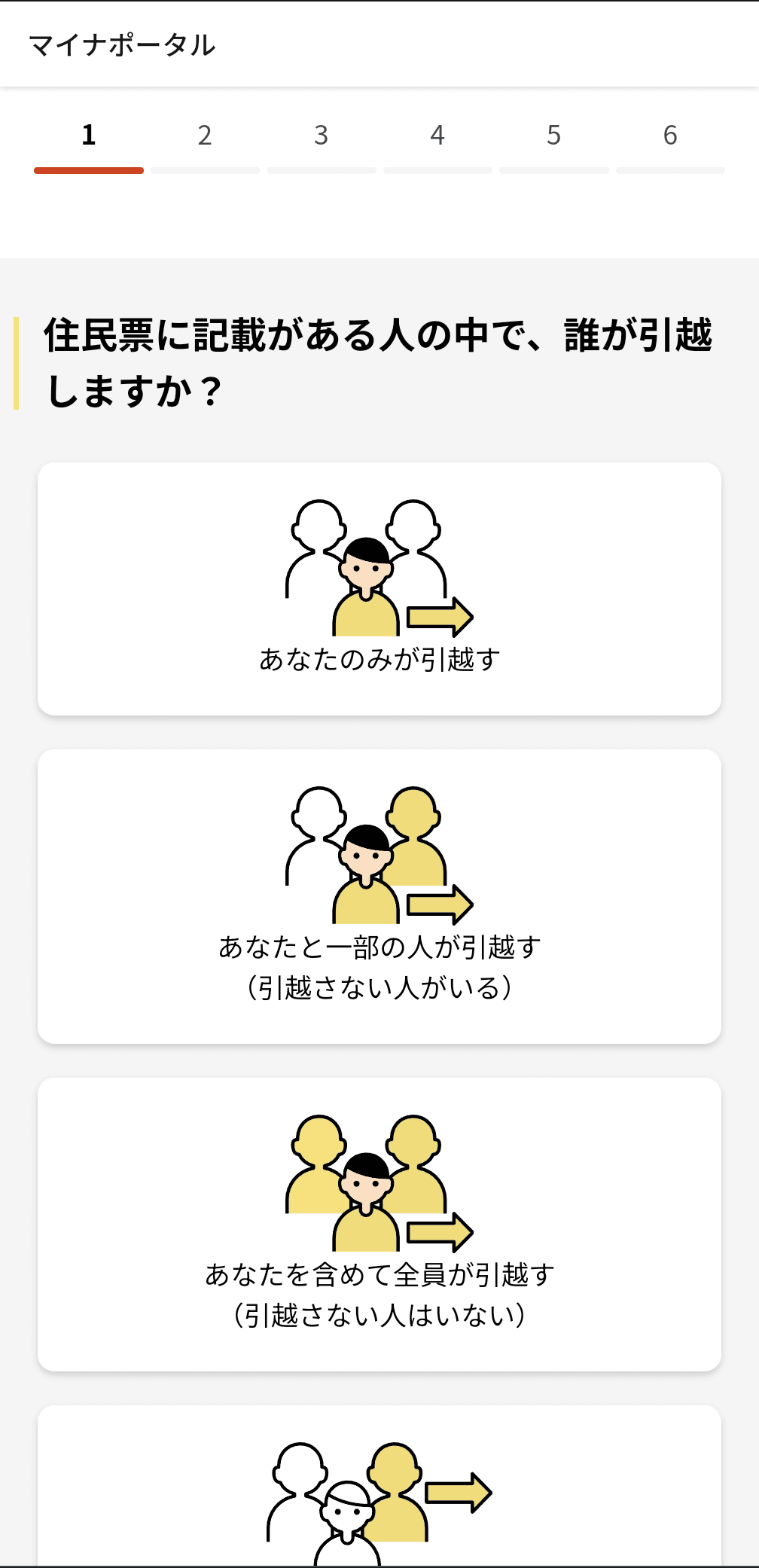Viewport: 759px width, 1568px height.
Task: Click step 6 in the progress stepper
Action: (671, 136)
